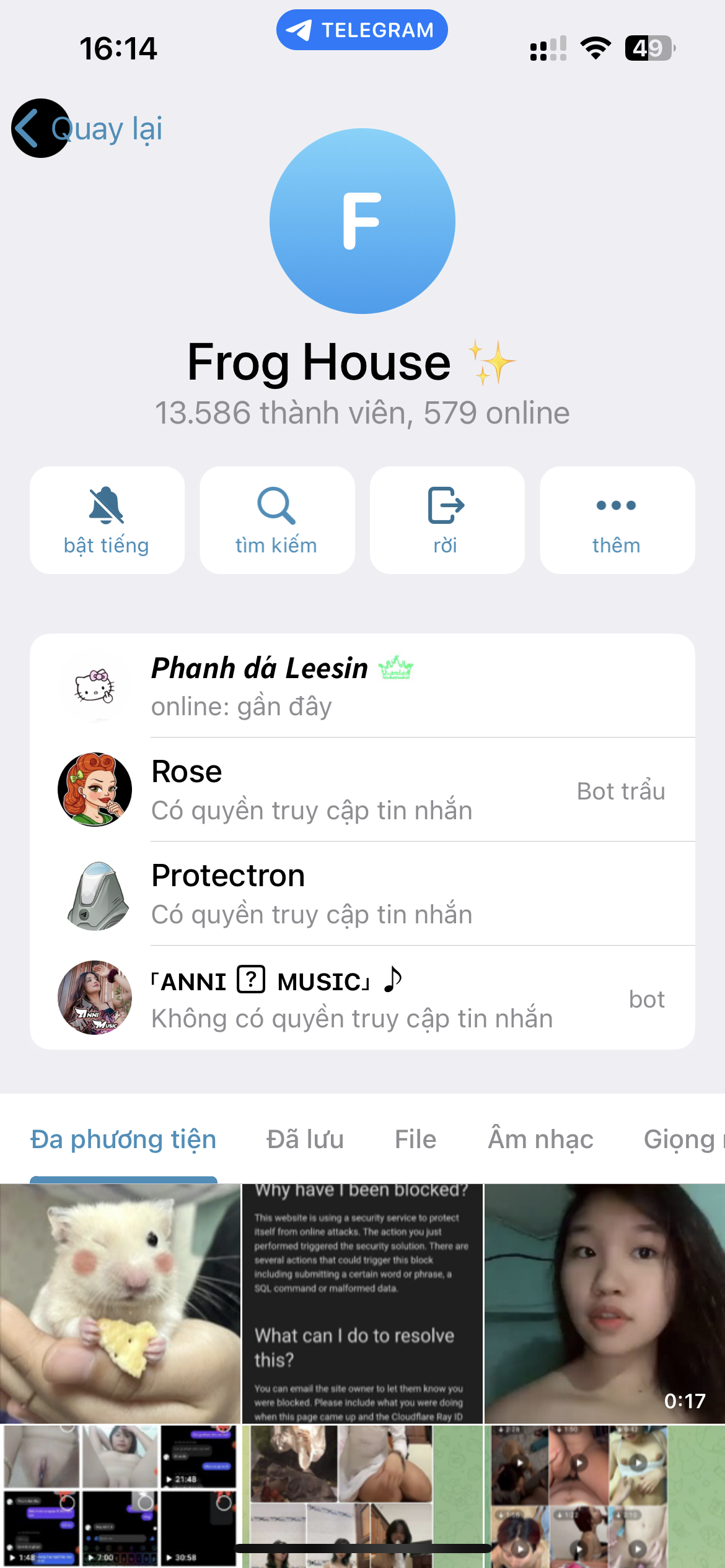Return to previous app via Telegram pill
The height and width of the screenshot is (1568, 725).
pos(362,30)
